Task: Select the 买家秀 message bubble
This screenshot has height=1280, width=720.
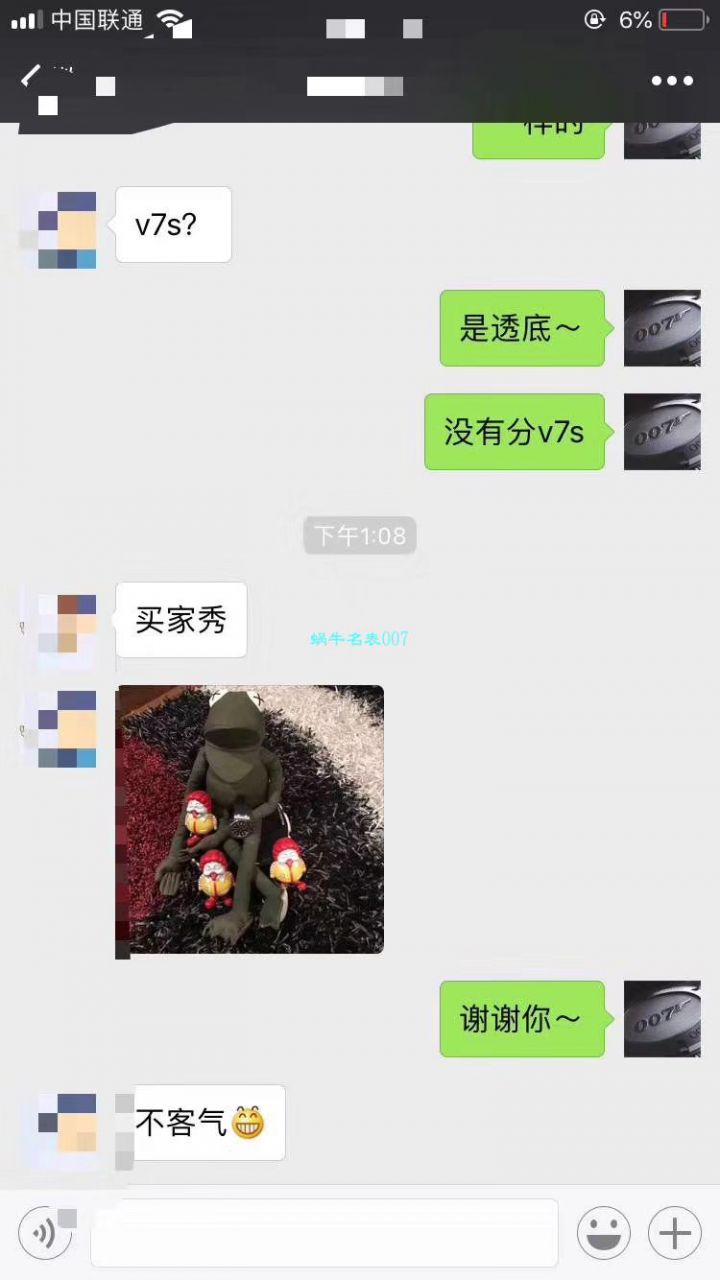Action: (181, 620)
